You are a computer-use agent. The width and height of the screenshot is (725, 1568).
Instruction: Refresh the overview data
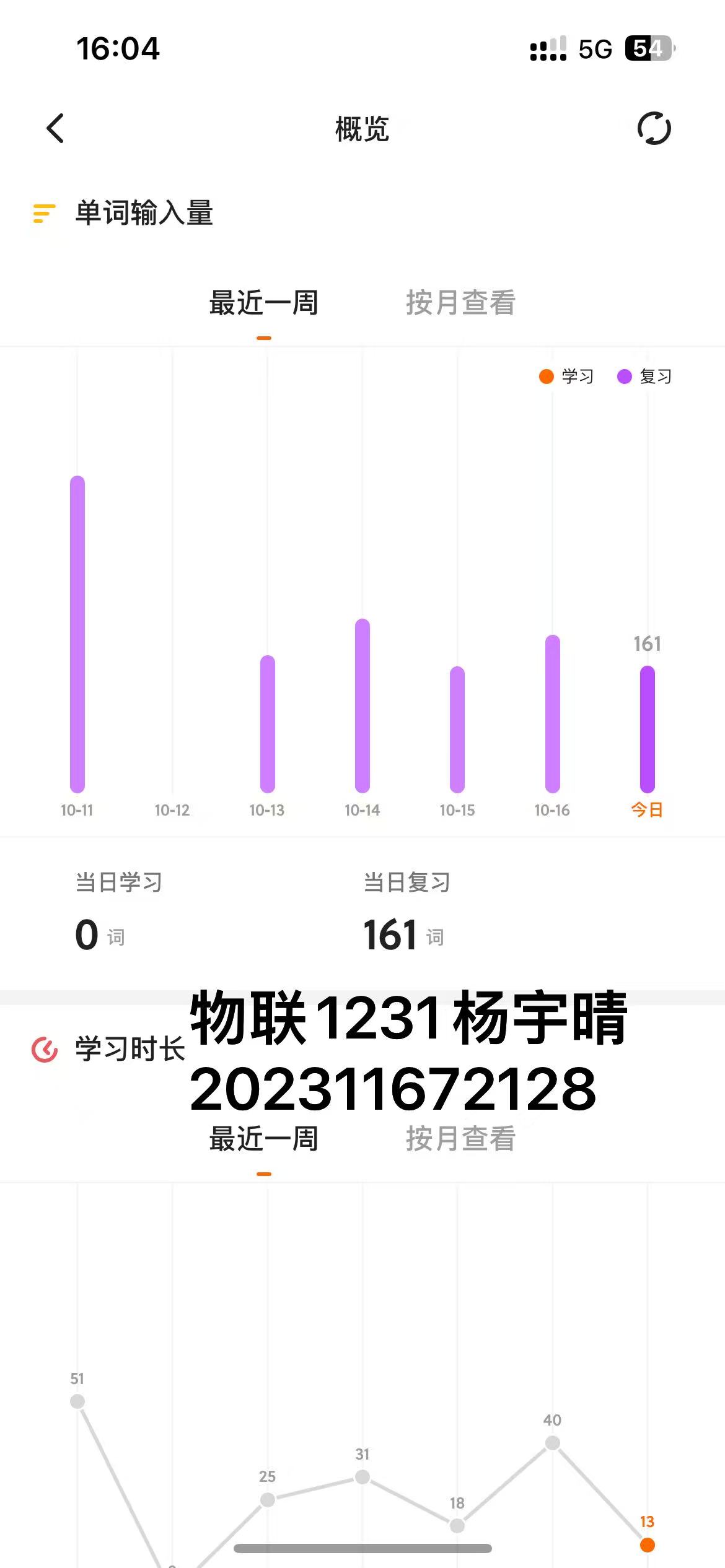pyautogui.click(x=654, y=128)
